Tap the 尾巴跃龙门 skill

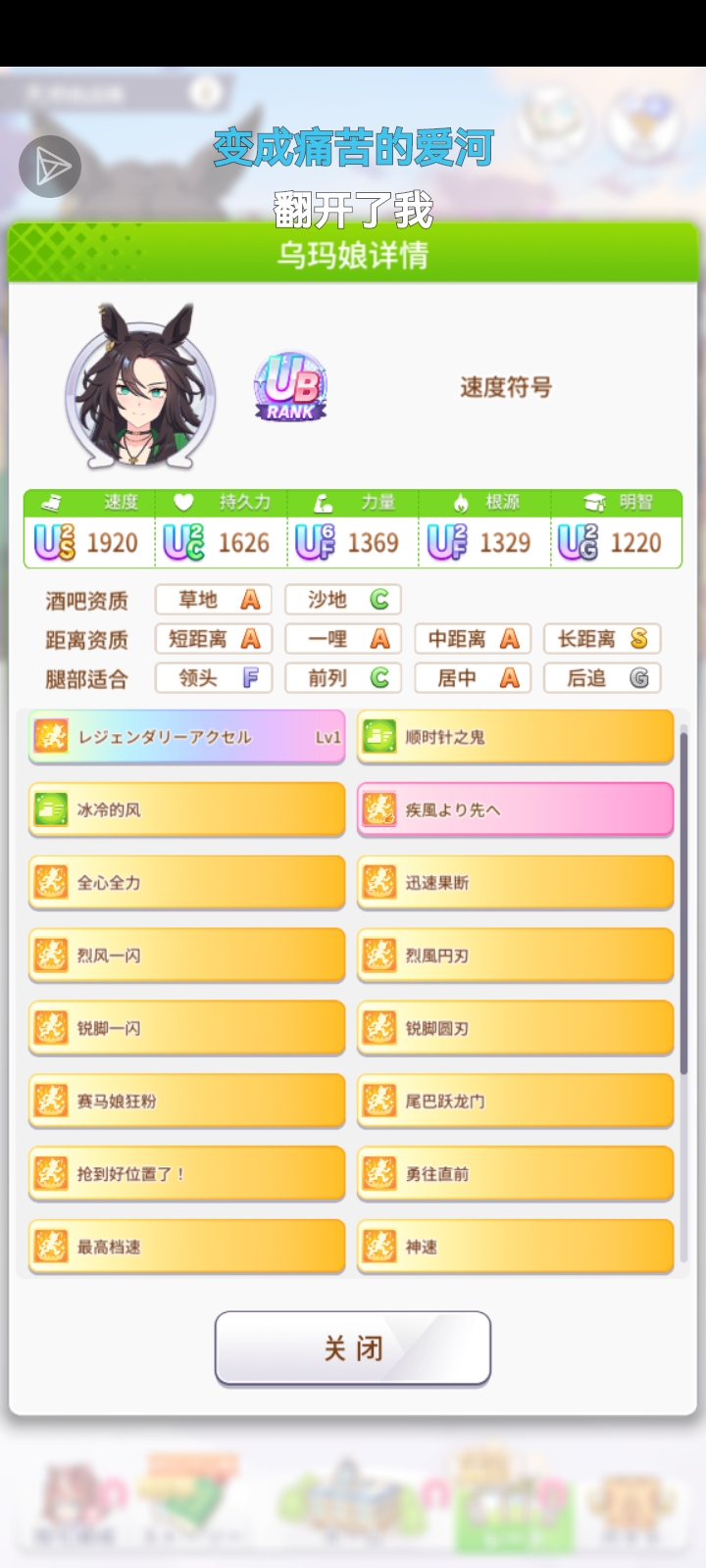click(516, 1101)
